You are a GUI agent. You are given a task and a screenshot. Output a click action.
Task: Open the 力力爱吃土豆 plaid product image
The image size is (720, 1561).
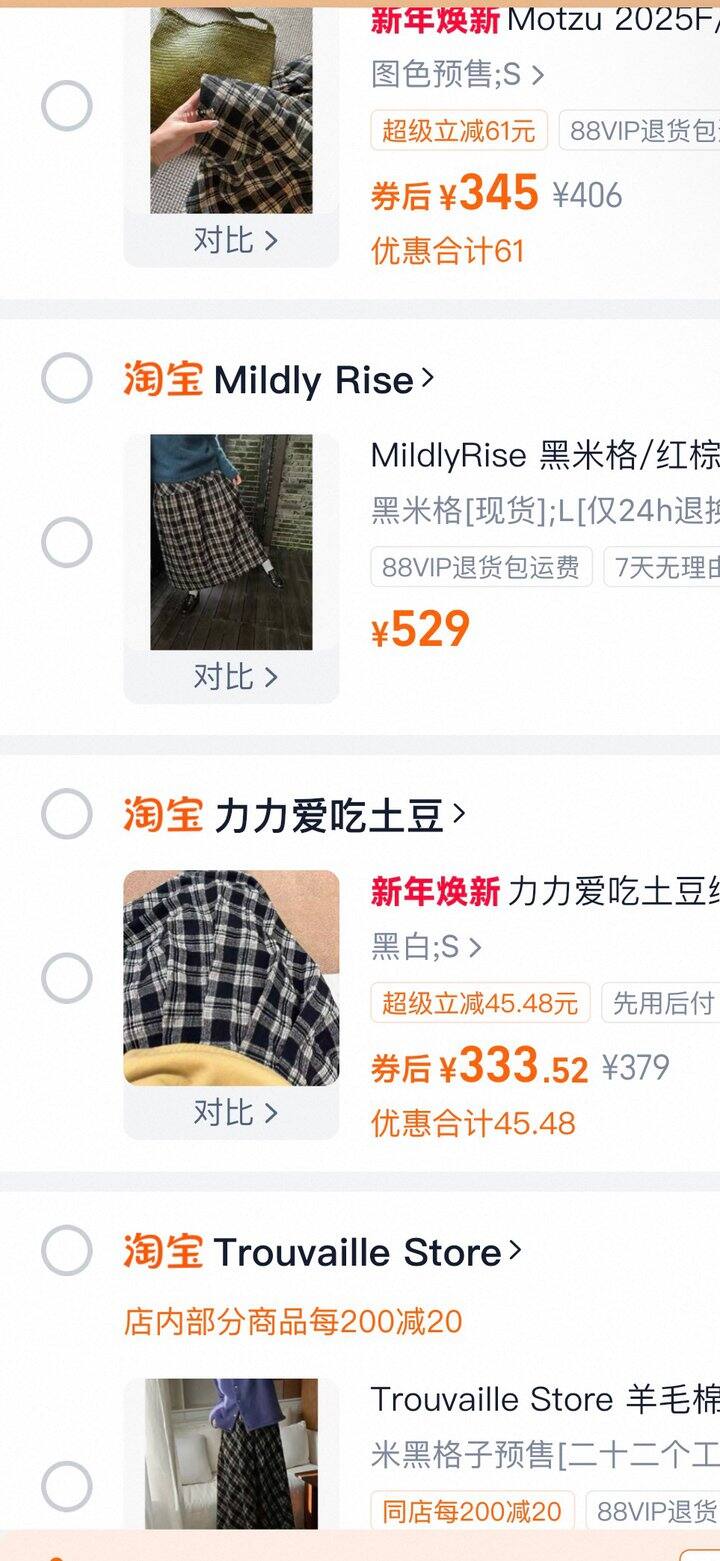click(231, 977)
